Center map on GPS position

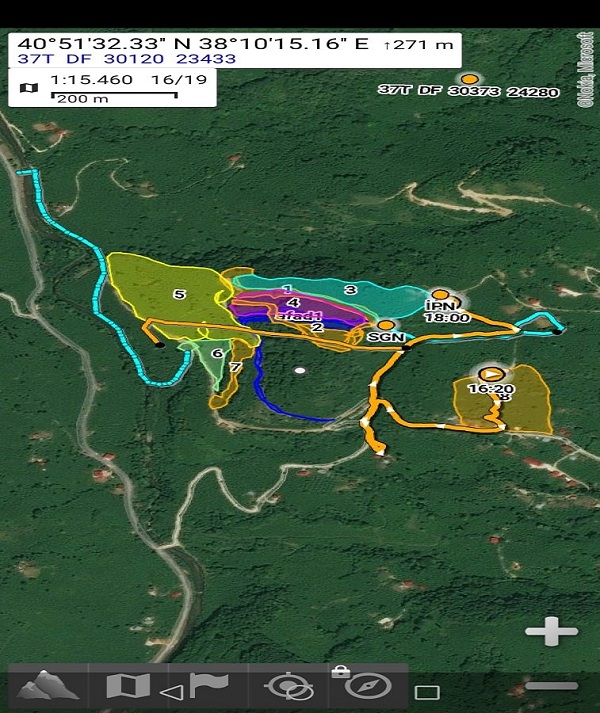pyautogui.click(x=289, y=687)
